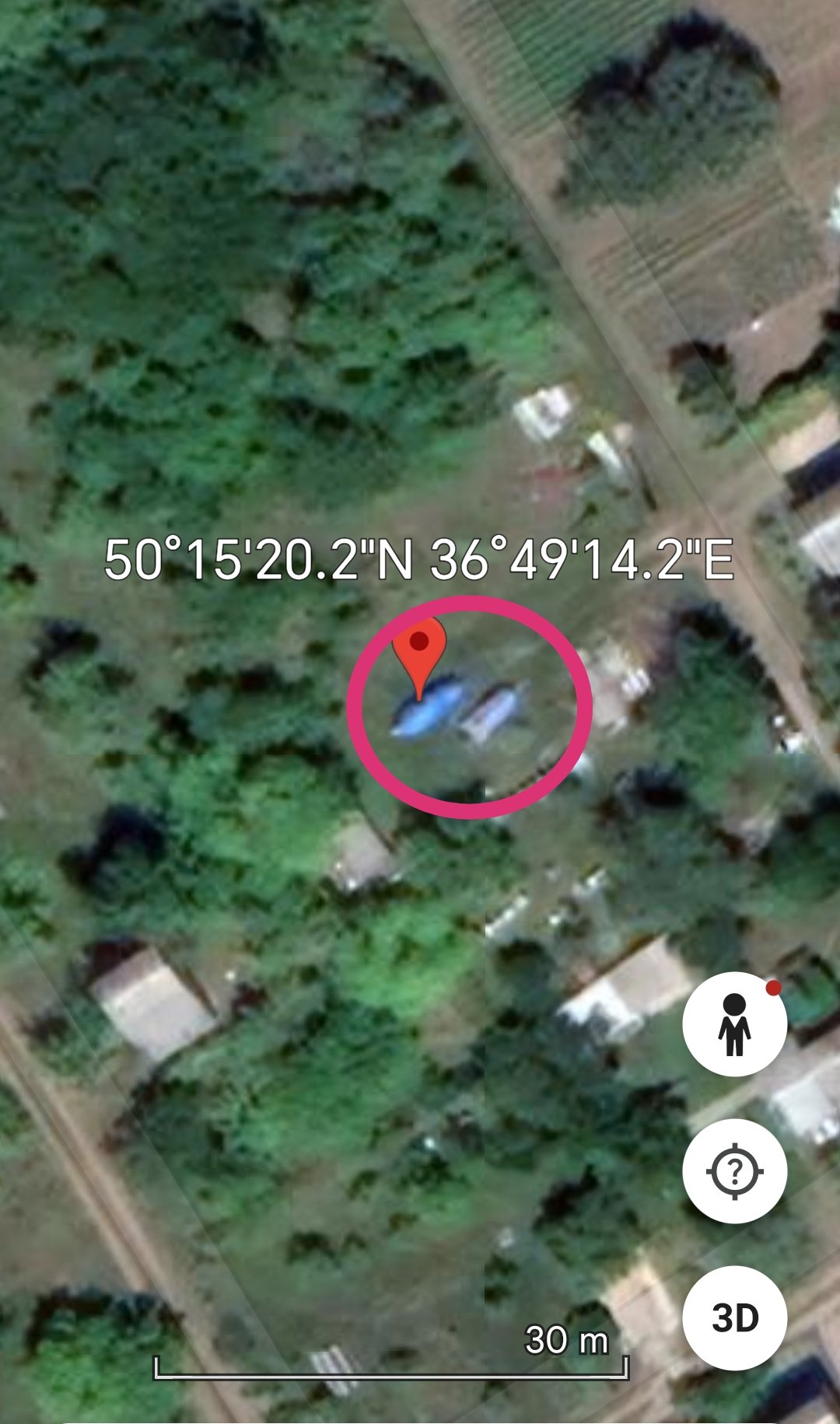Open Street View with the pegman button
The height and width of the screenshot is (1424, 840).
[x=734, y=1024]
